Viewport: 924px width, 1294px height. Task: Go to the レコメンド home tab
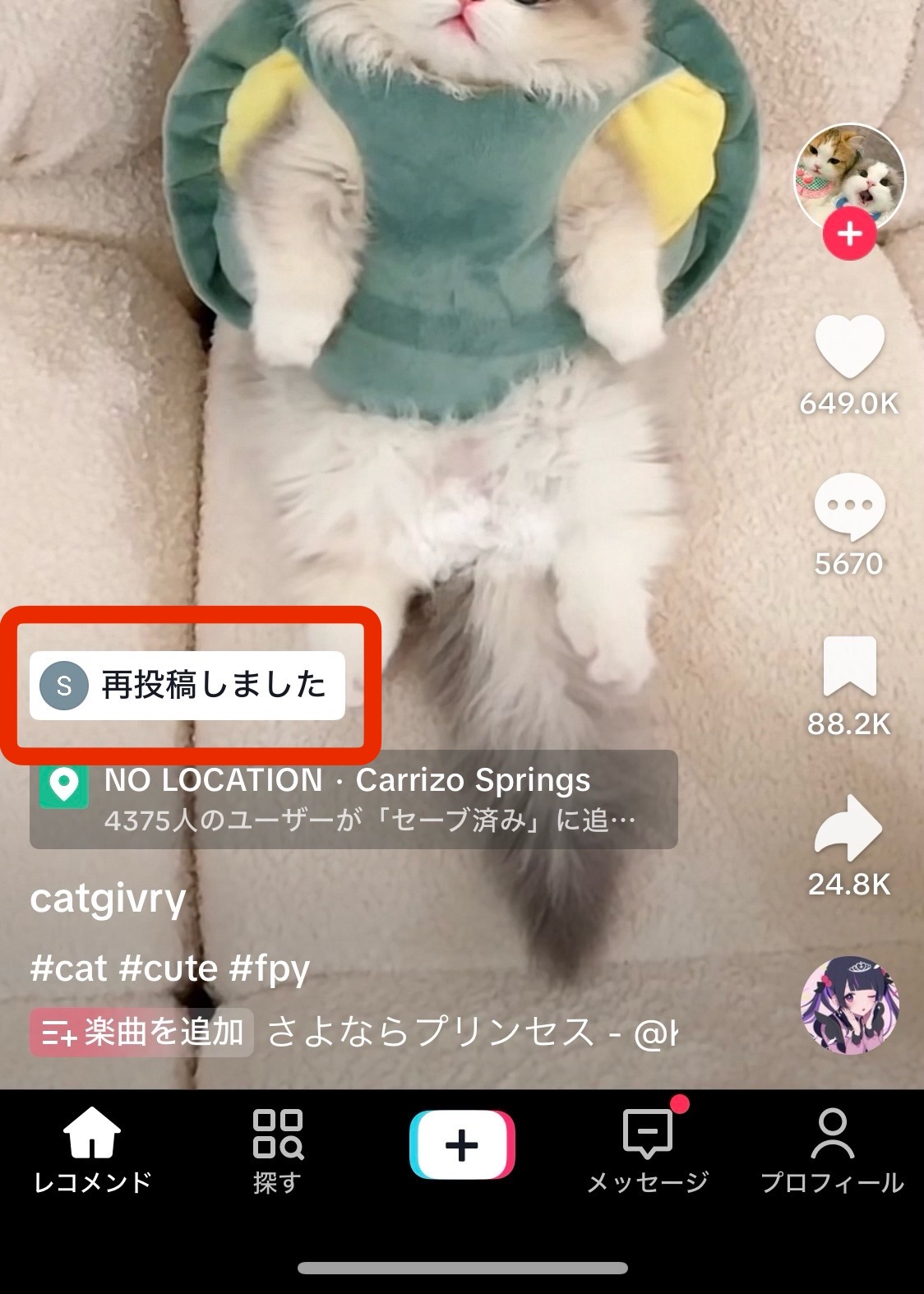92,1148
